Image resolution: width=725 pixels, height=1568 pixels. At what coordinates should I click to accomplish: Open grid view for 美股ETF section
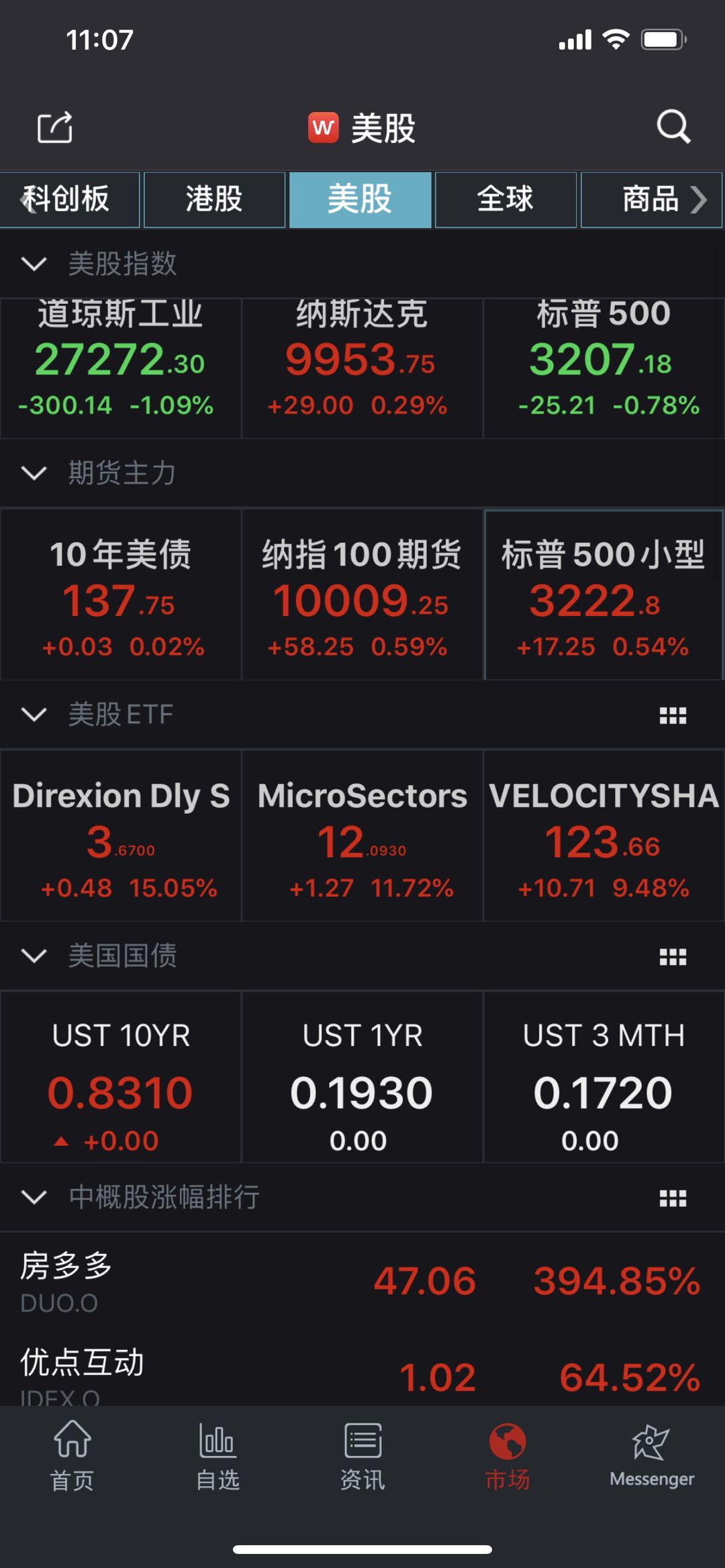point(673,715)
